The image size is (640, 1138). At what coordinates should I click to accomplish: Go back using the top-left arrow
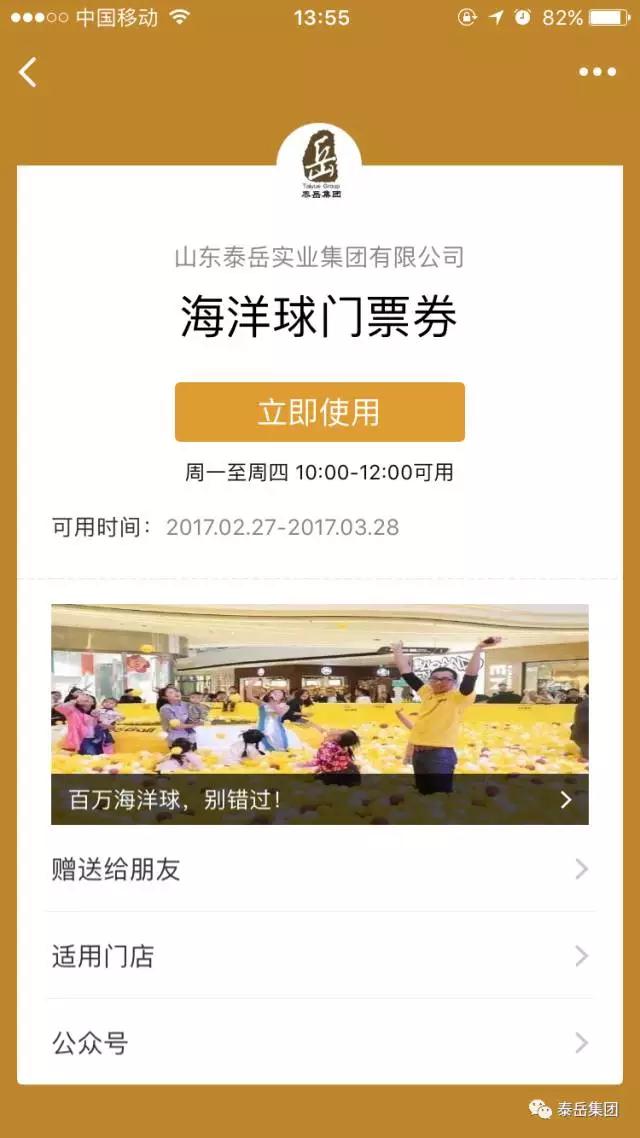pos(28,72)
